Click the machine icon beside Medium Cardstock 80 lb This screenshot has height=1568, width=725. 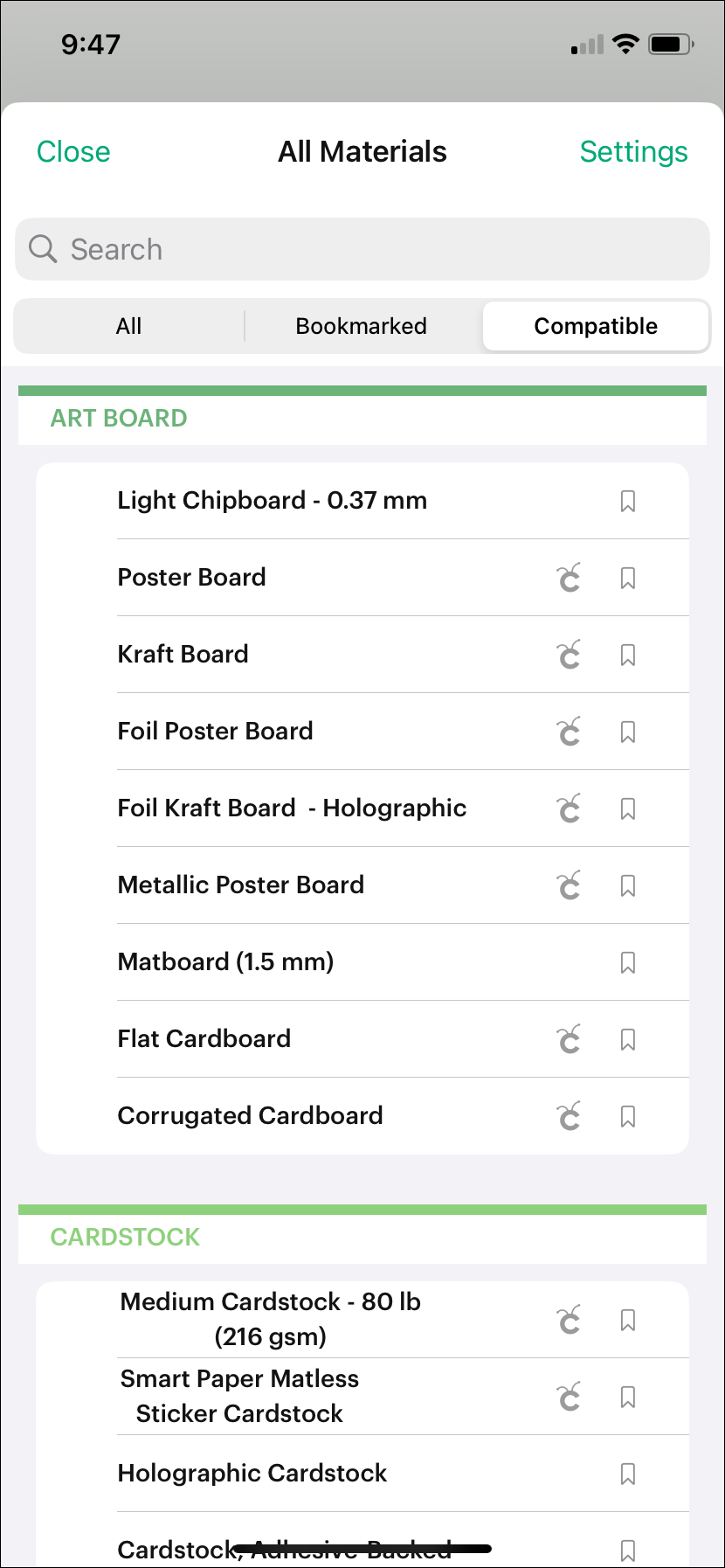coord(569,1320)
